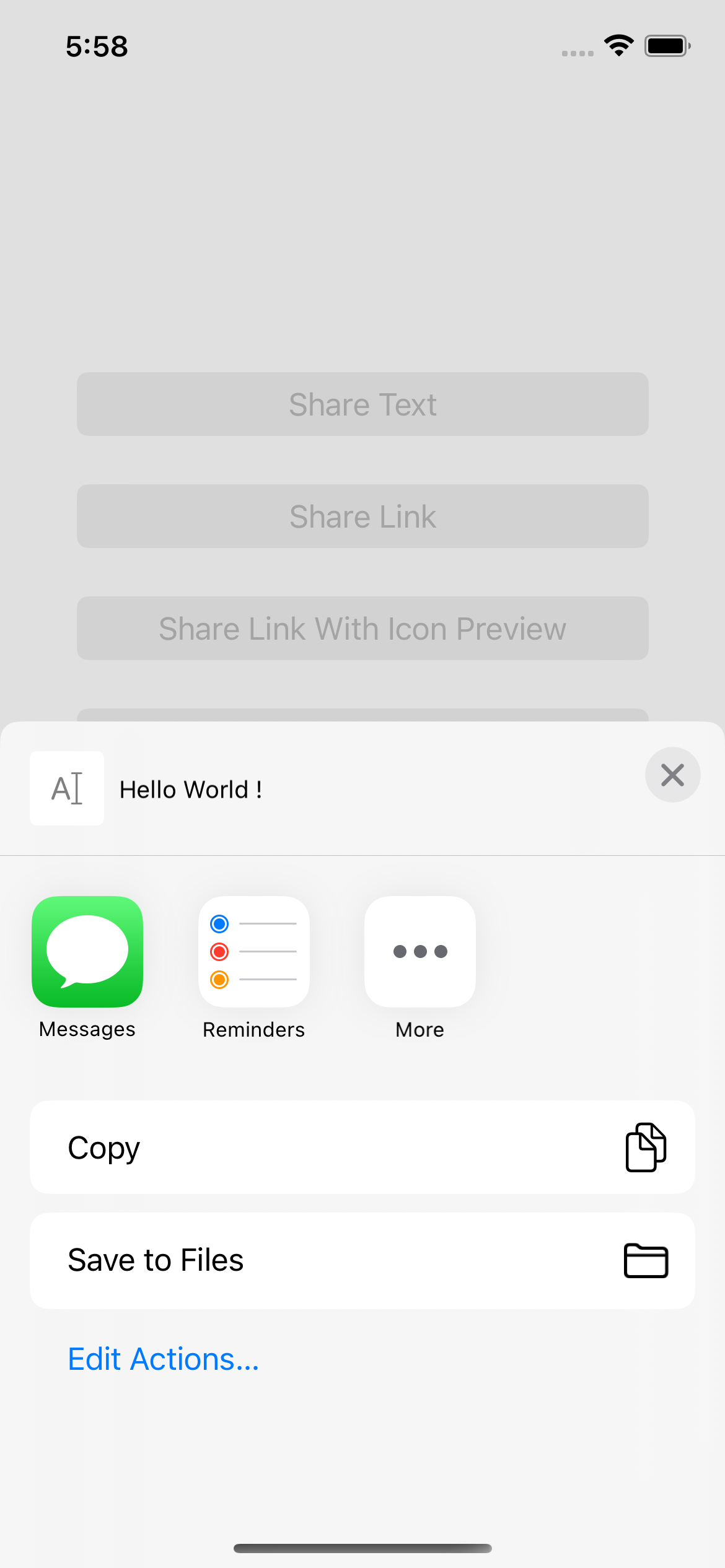
Task: Close the share sheet
Action: pyautogui.click(x=672, y=775)
